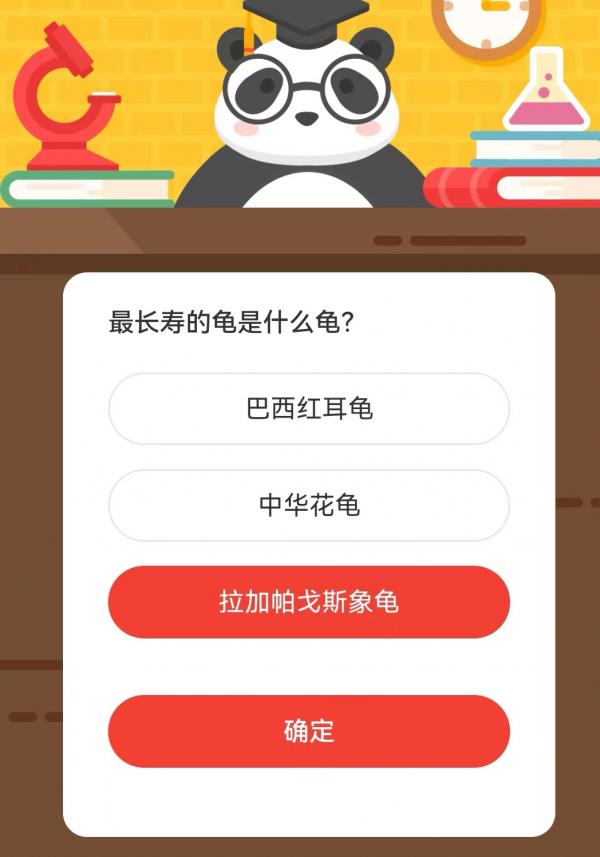Choose 中华花龟 as the answer
Image resolution: width=600 pixels, height=857 pixels.
(x=309, y=506)
